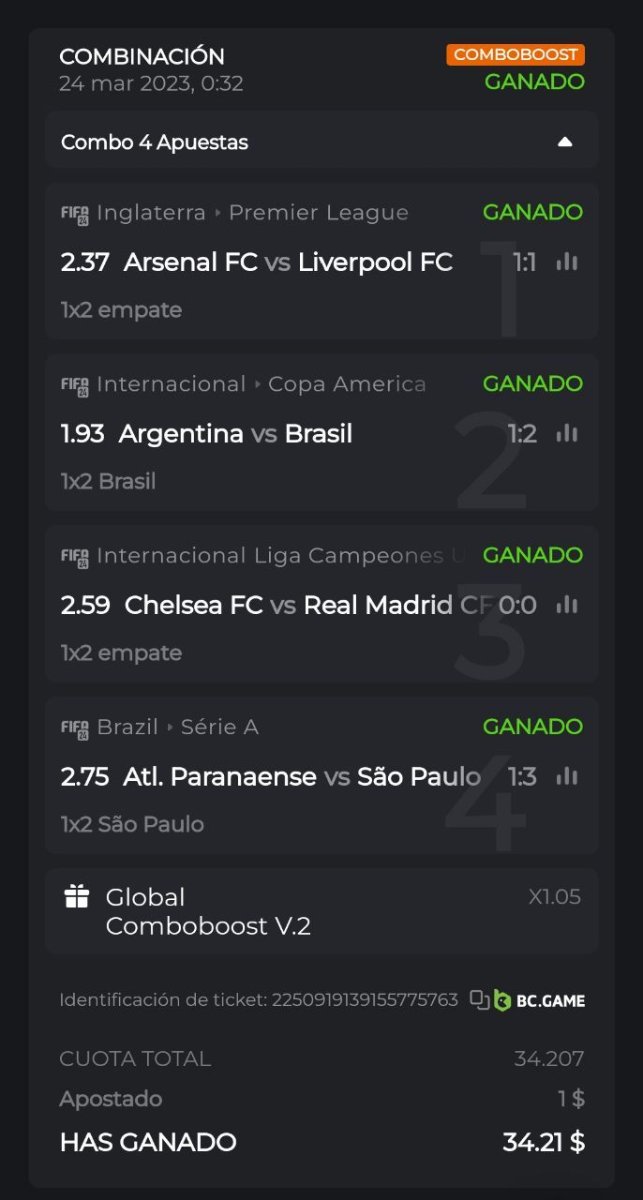Copy the ticket identification number
The image size is (643, 1200).
click(479, 999)
